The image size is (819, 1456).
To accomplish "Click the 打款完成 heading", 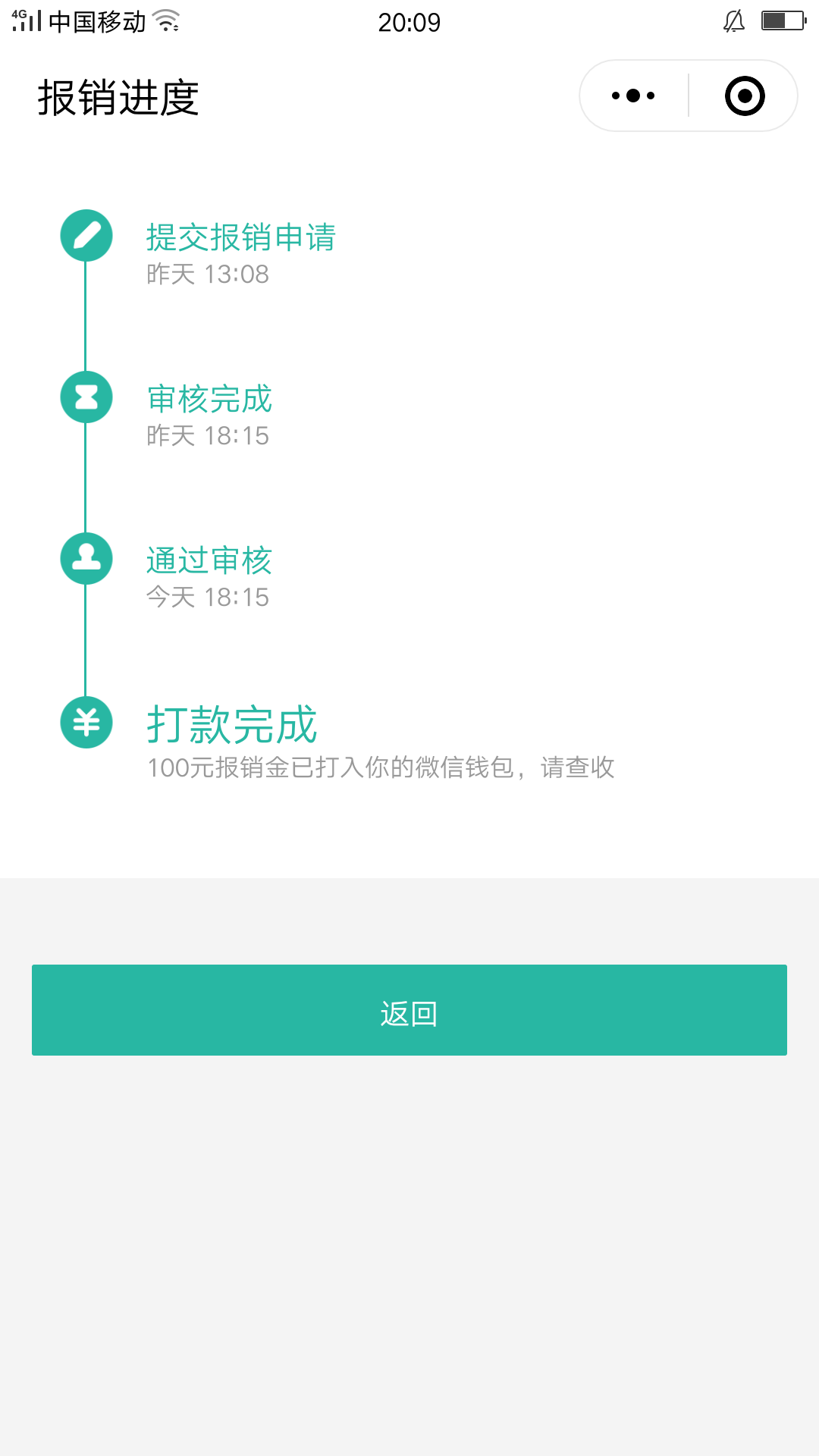I will click(x=232, y=724).
